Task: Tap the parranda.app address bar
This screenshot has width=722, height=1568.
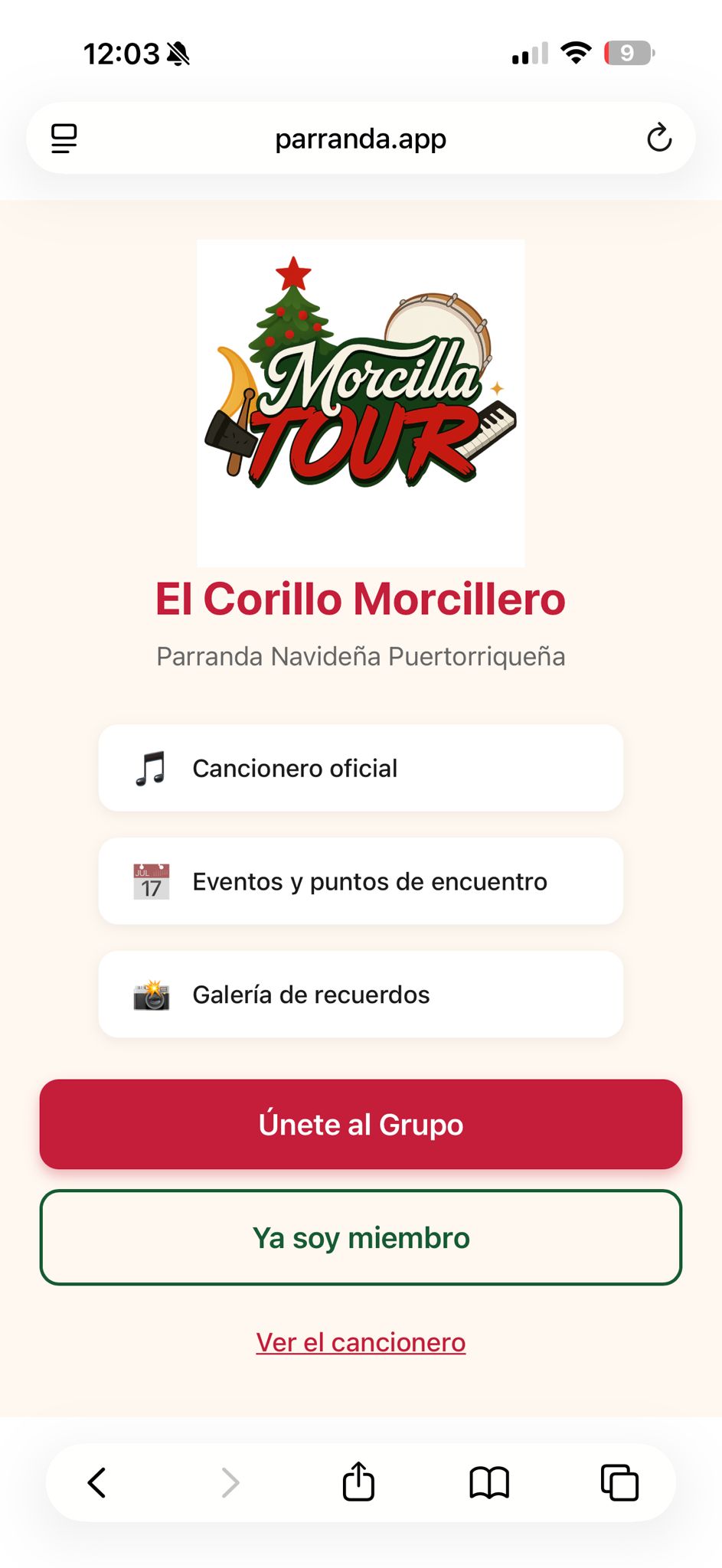Action: (x=361, y=139)
